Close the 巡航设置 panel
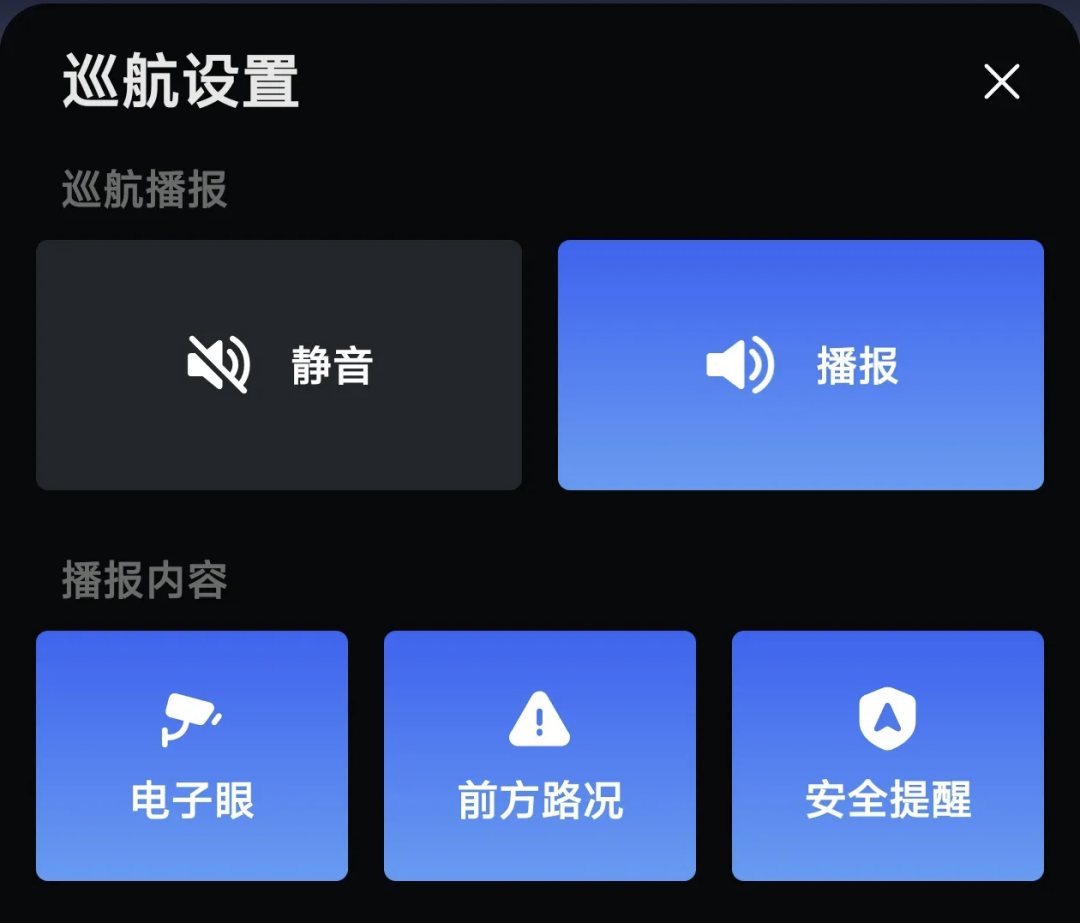The image size is (1080, 923). click(x=1001, y=82)
